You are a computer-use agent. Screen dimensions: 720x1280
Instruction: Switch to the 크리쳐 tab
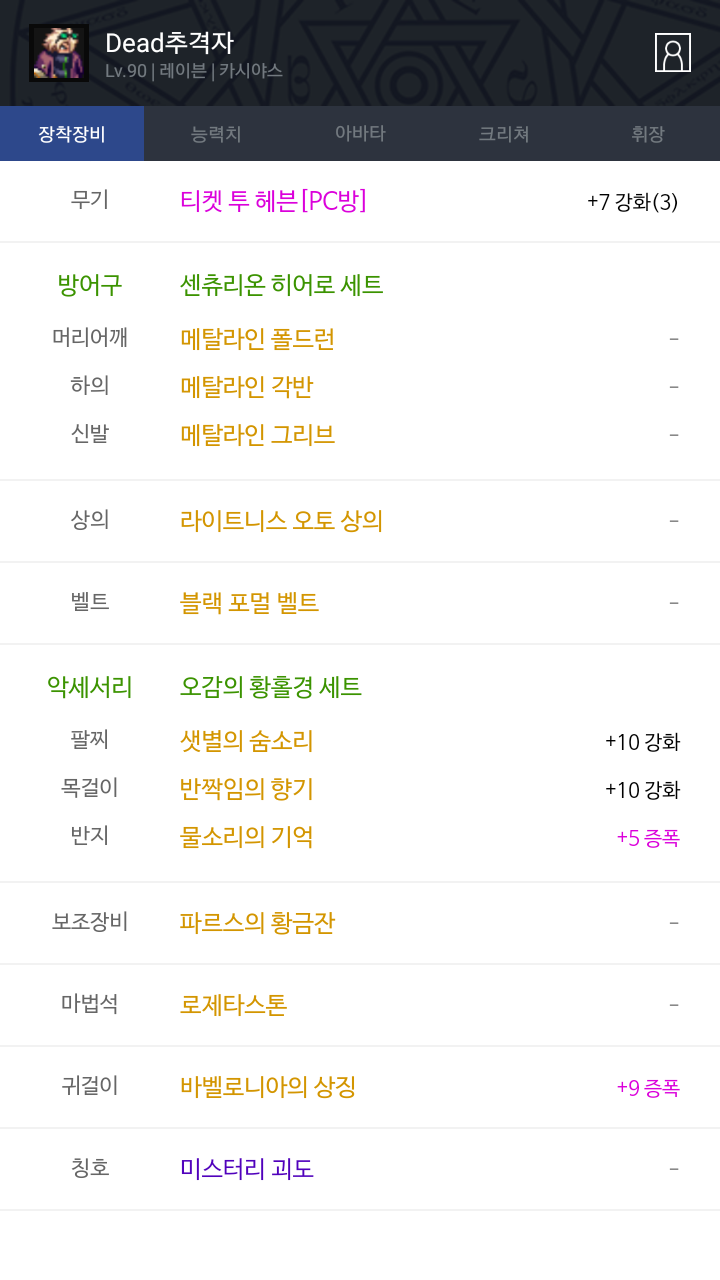pyautogui.click(x=504, y=134)
